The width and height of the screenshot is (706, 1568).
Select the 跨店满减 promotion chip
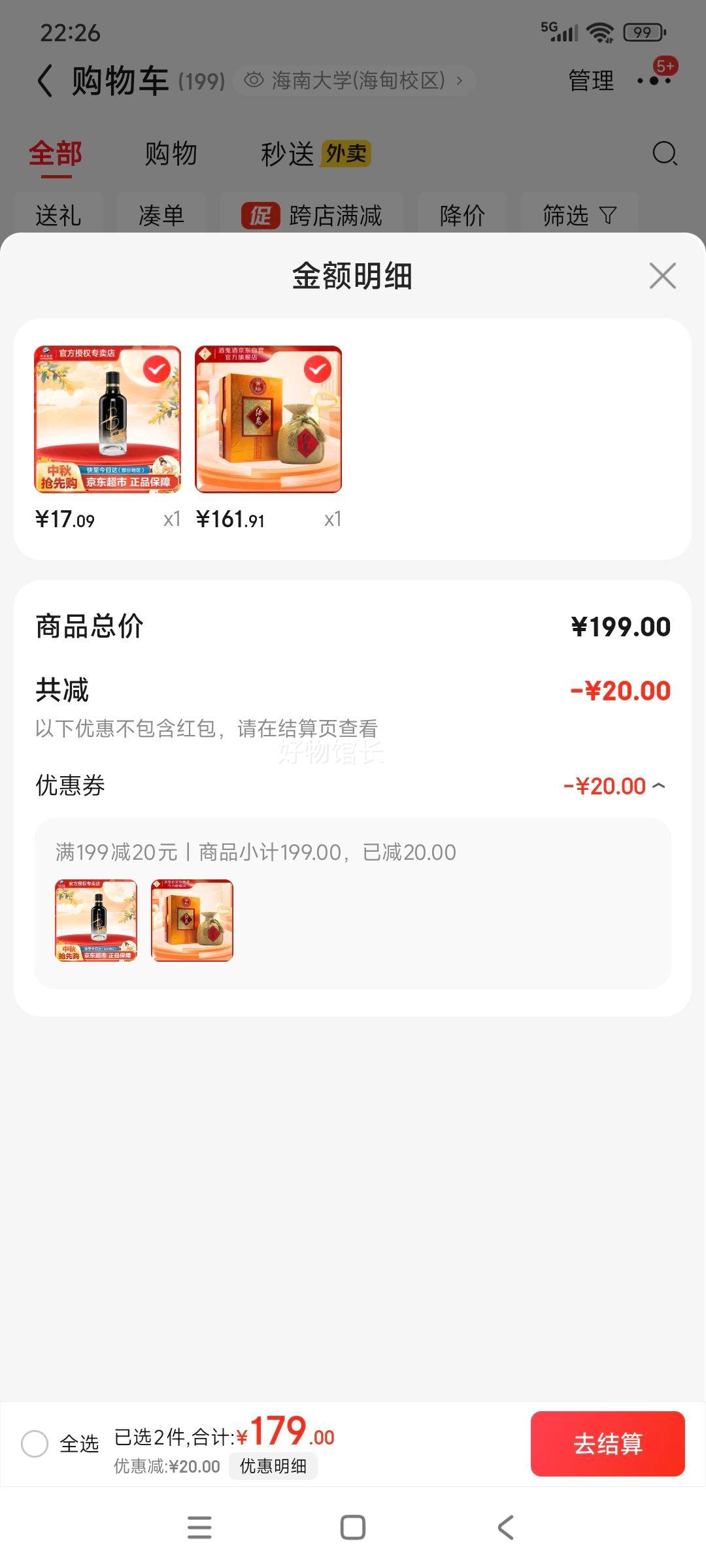coord(312,215)
